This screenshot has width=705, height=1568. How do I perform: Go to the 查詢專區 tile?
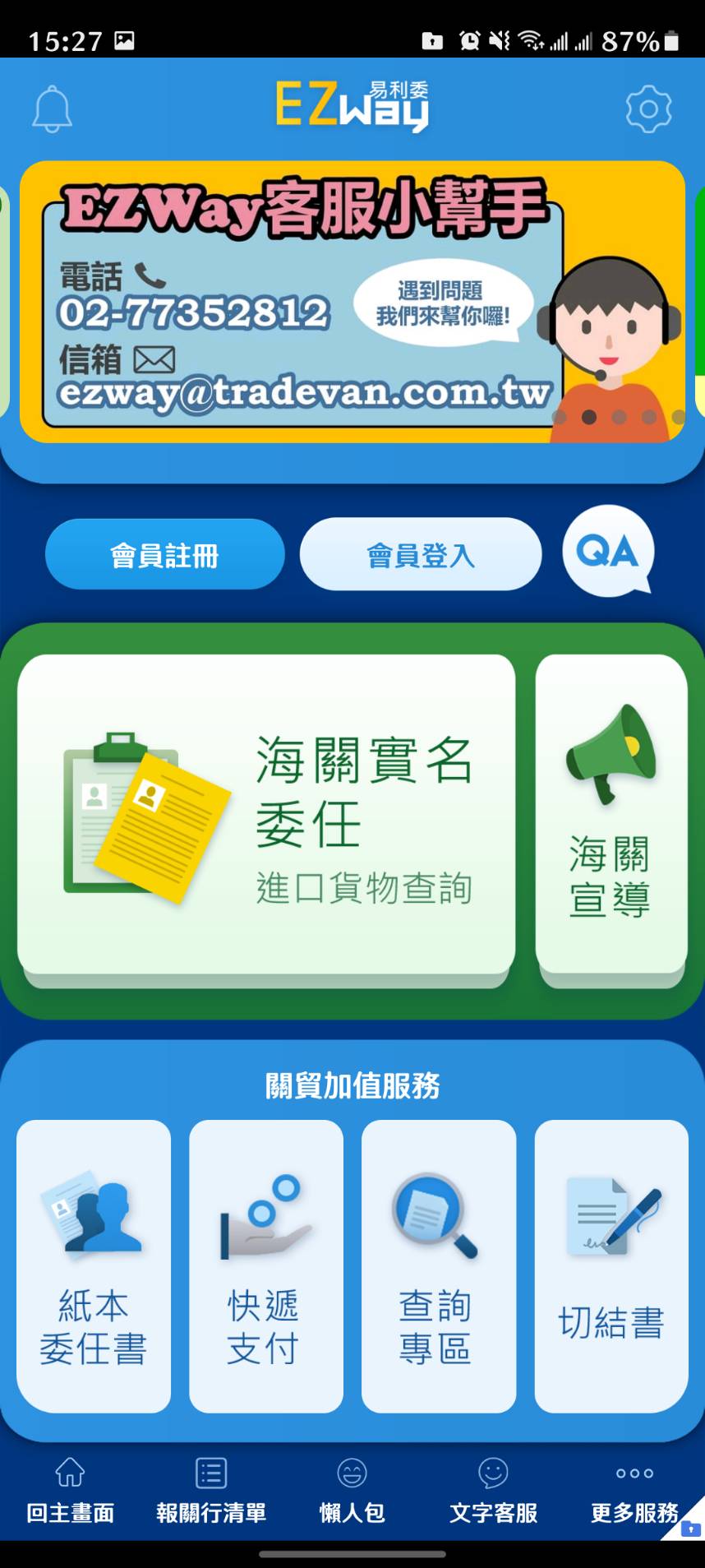(x=439, y=1266)
